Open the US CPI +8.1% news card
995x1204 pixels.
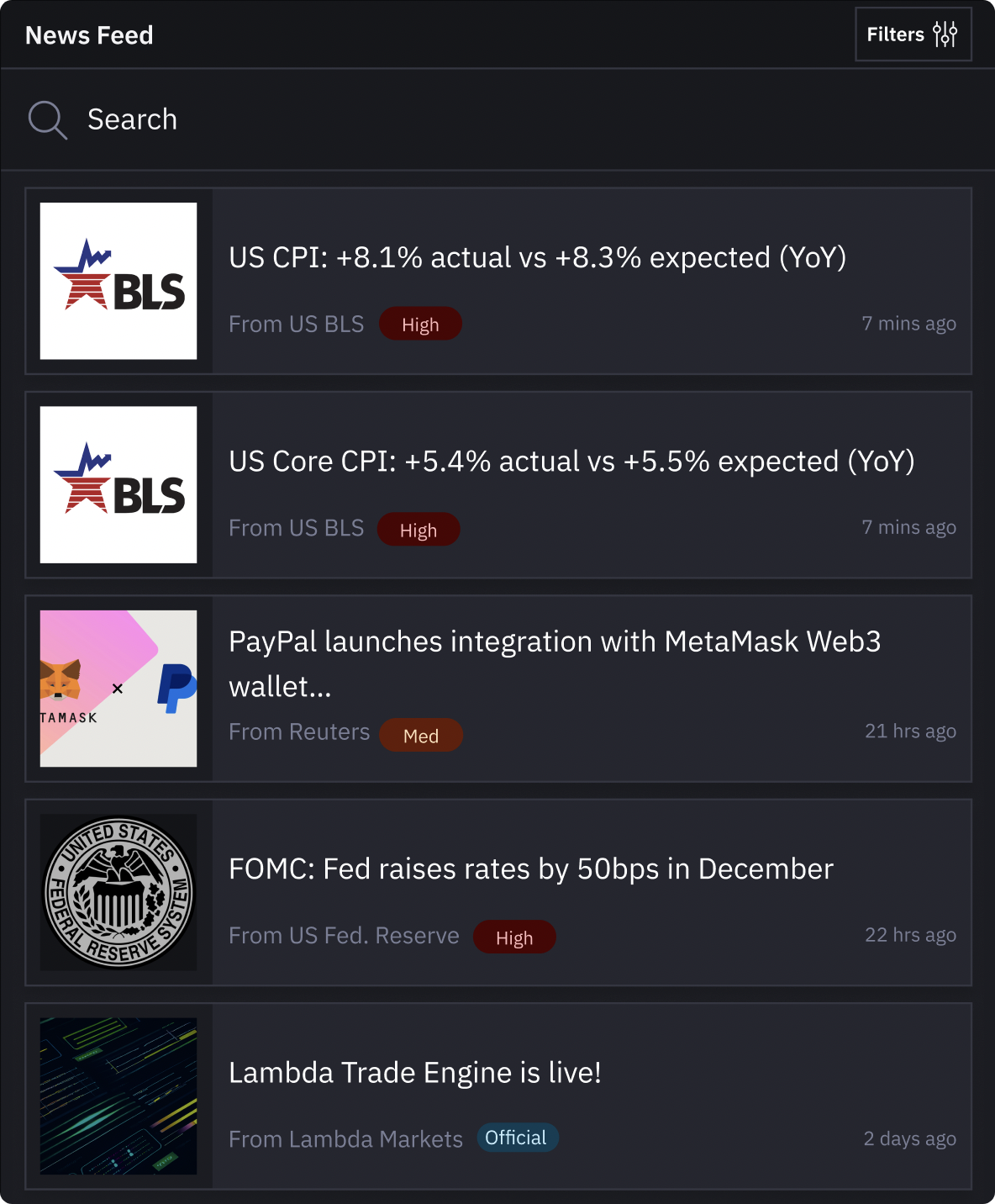537,257
